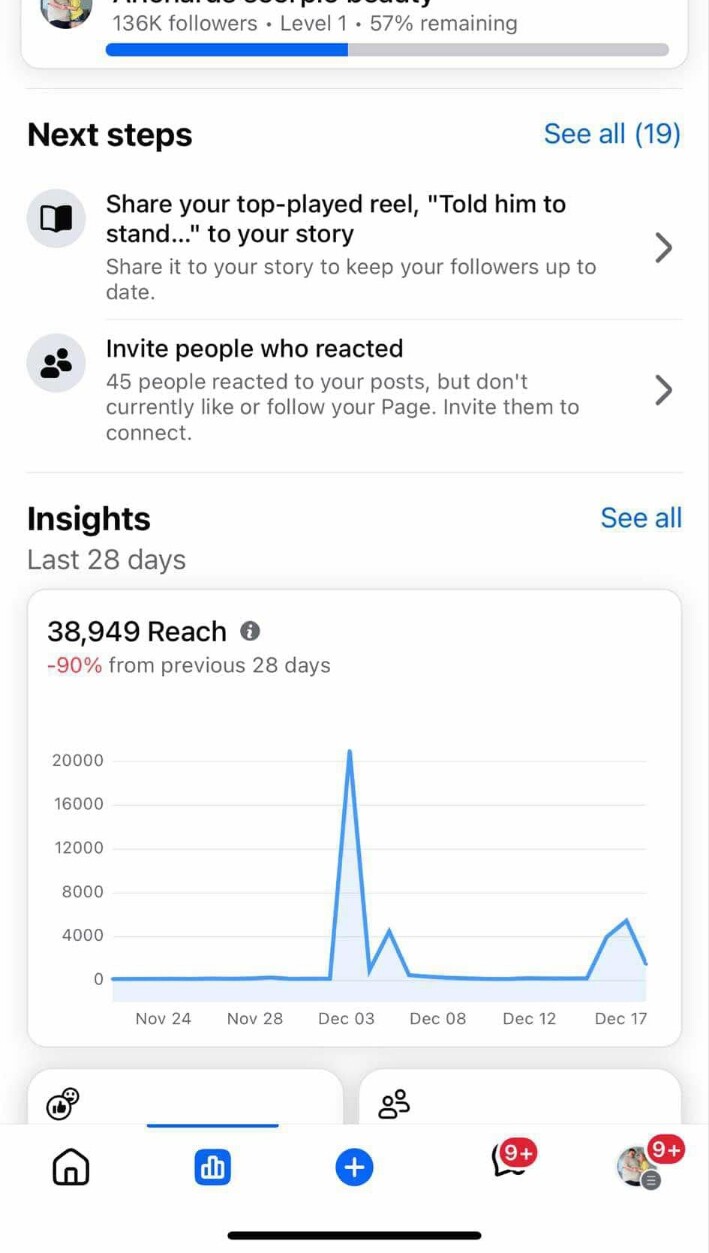Viewport: 709px width, 1253px height.
Task: Open the people audience insights card
Action: tap(520, 1096)
